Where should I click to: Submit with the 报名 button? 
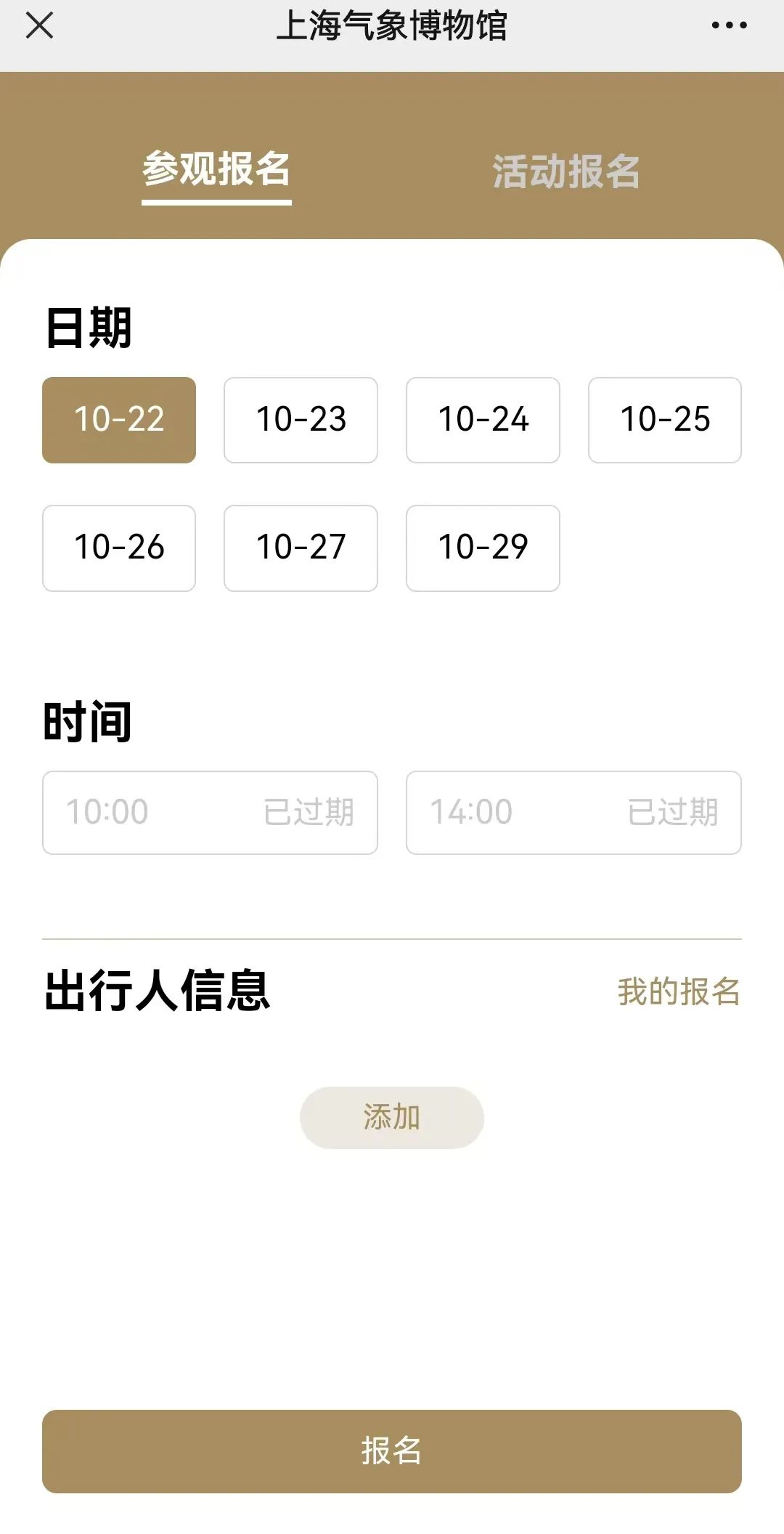392,1451
